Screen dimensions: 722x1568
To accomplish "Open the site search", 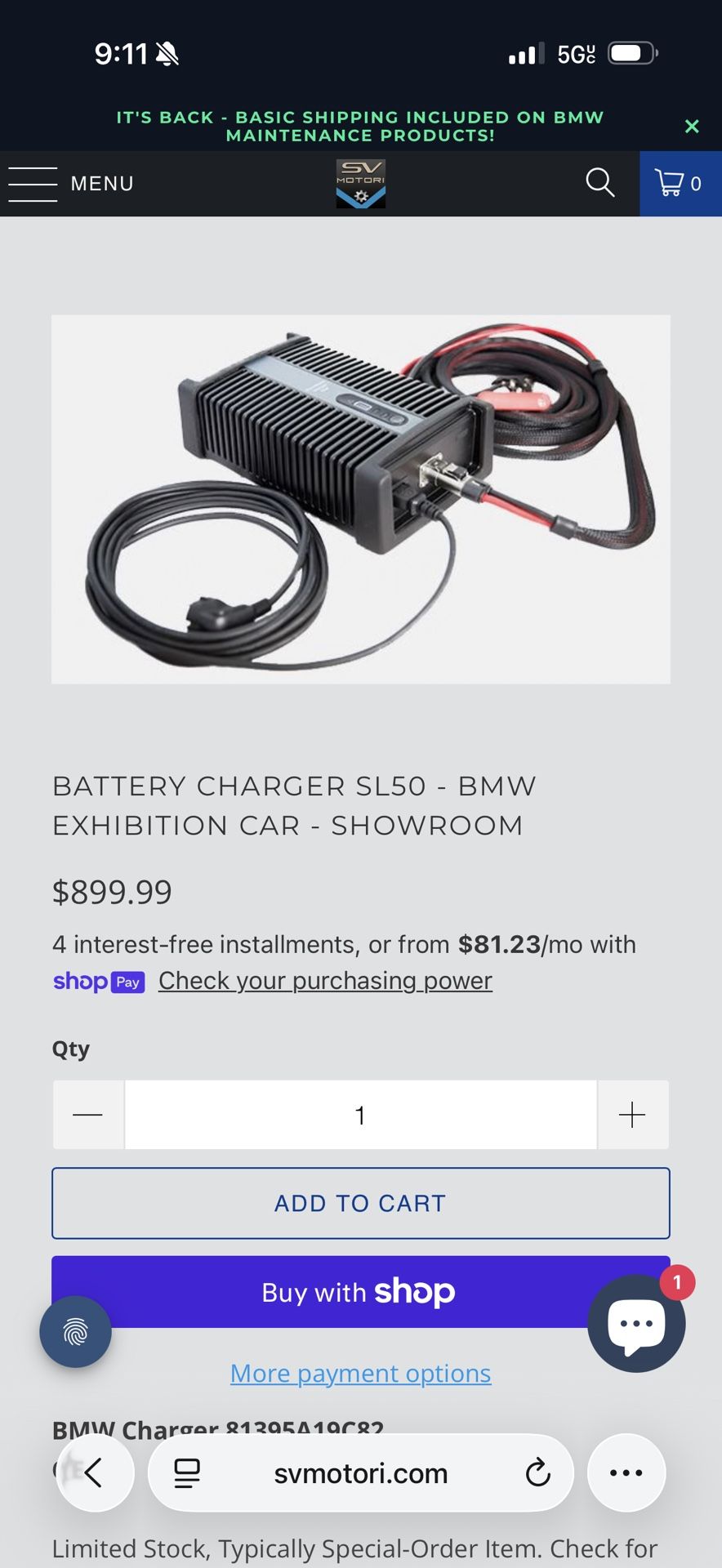I will [599, 183].
